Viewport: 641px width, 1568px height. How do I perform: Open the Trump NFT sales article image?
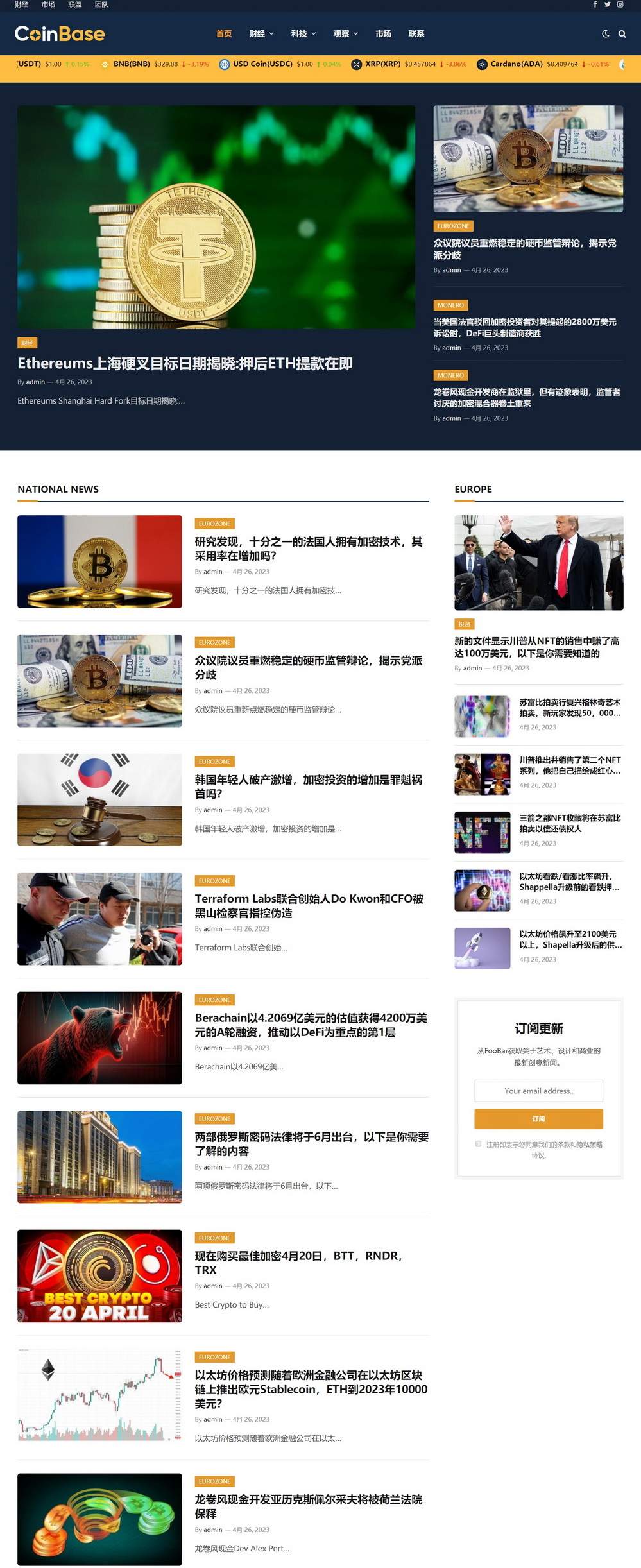click(x=538, y=563)
